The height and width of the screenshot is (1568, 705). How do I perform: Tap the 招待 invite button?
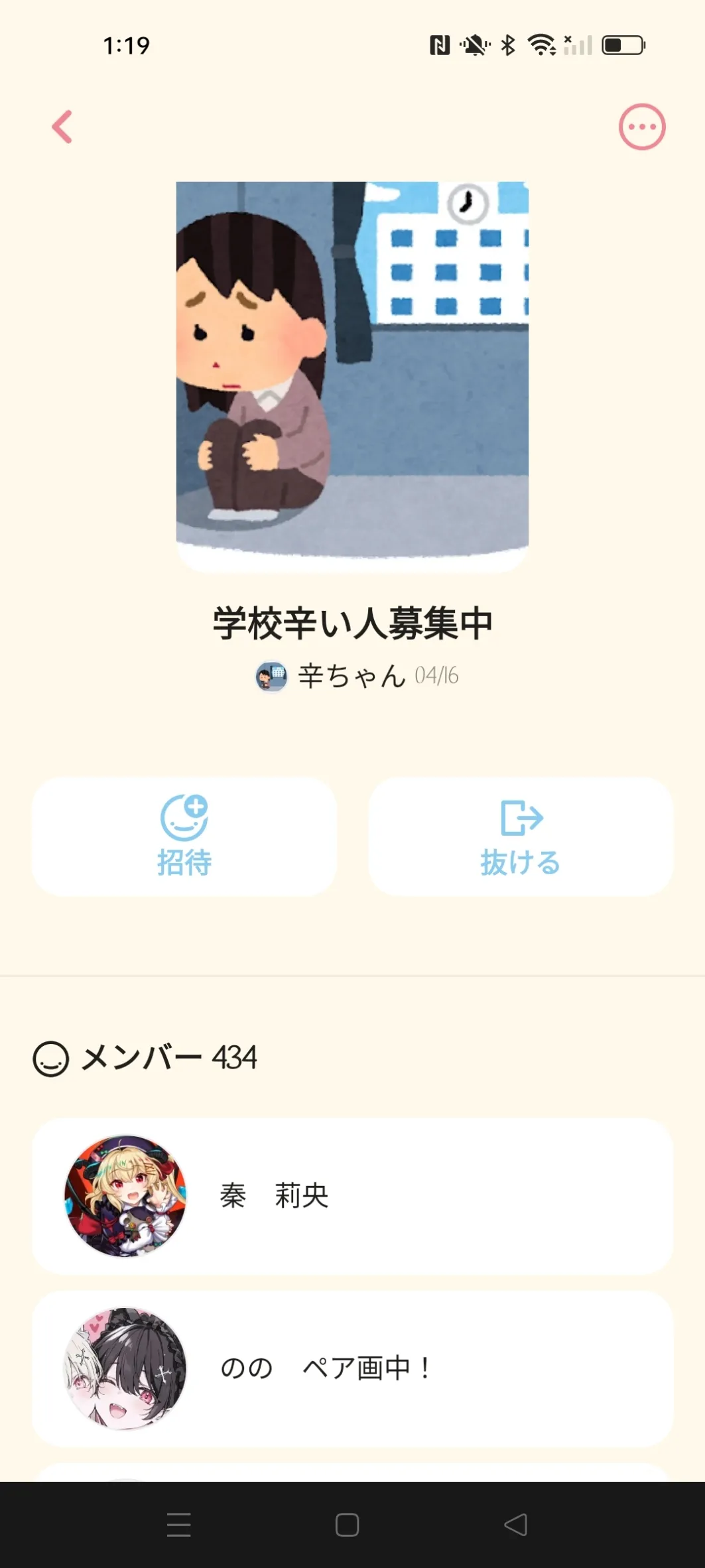click(184, 836)
